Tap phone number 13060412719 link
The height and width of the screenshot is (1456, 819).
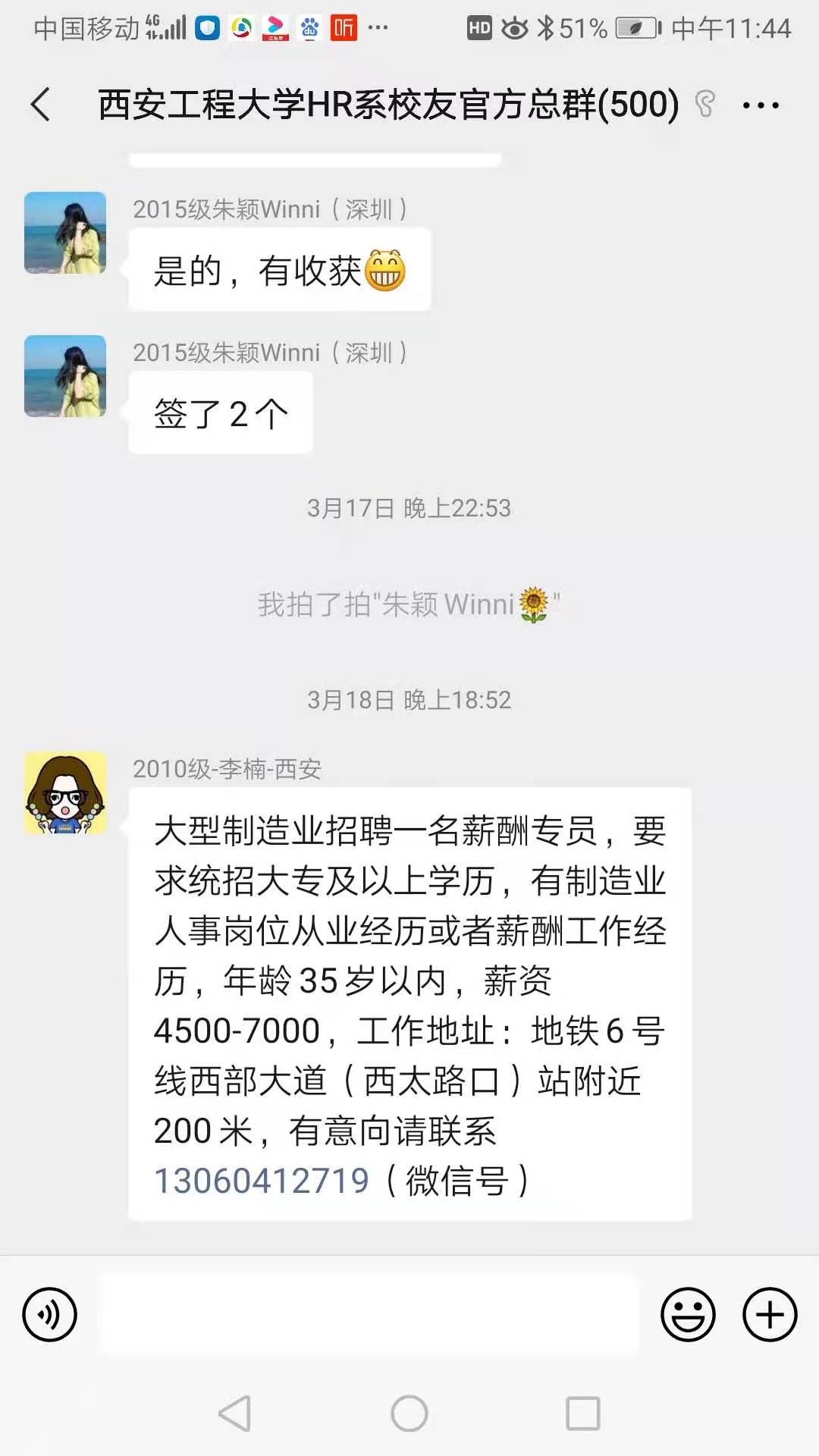click(262, 1181)
